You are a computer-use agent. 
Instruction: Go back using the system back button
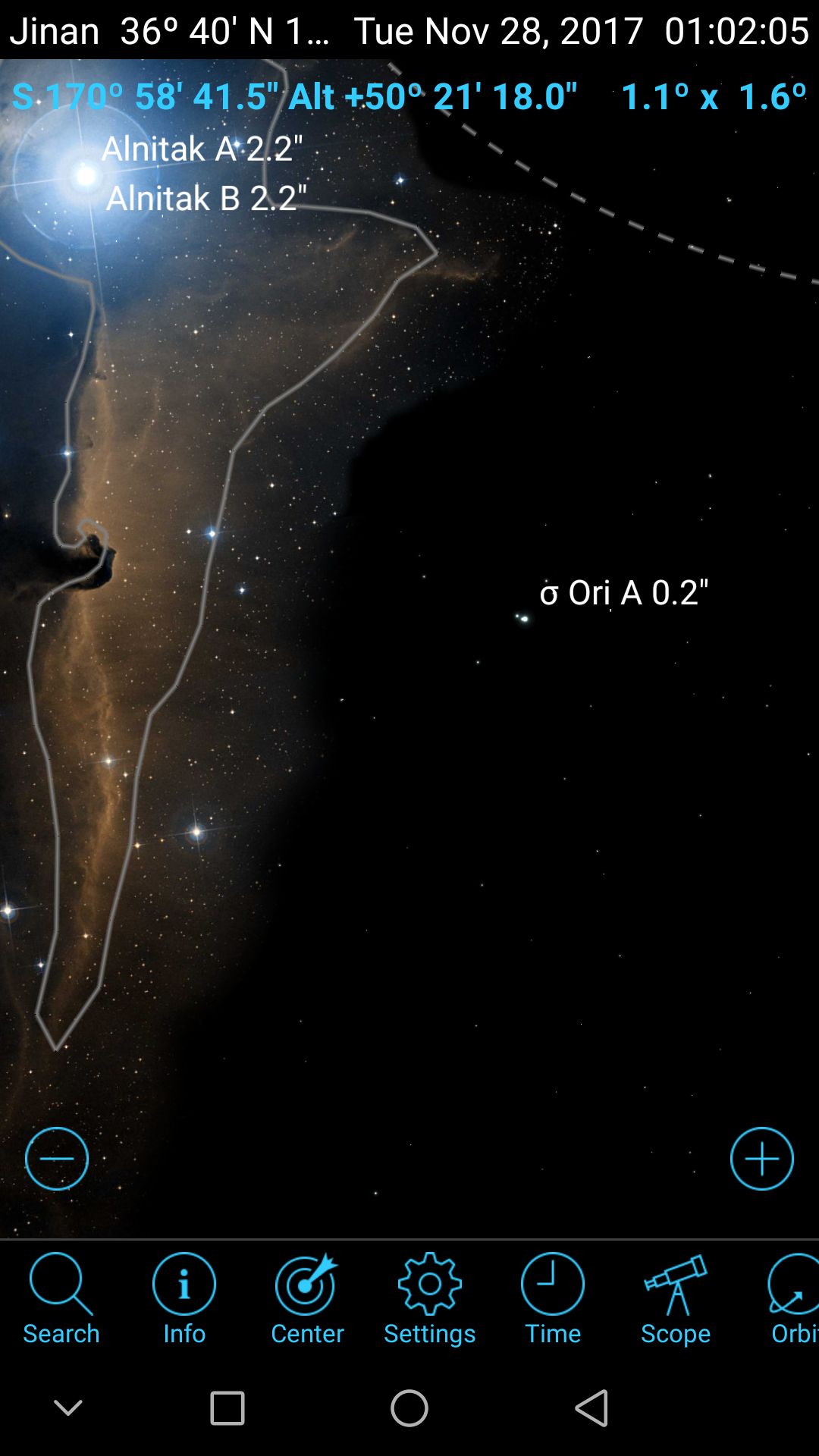pyautogui.click(x=591, y=1408)
